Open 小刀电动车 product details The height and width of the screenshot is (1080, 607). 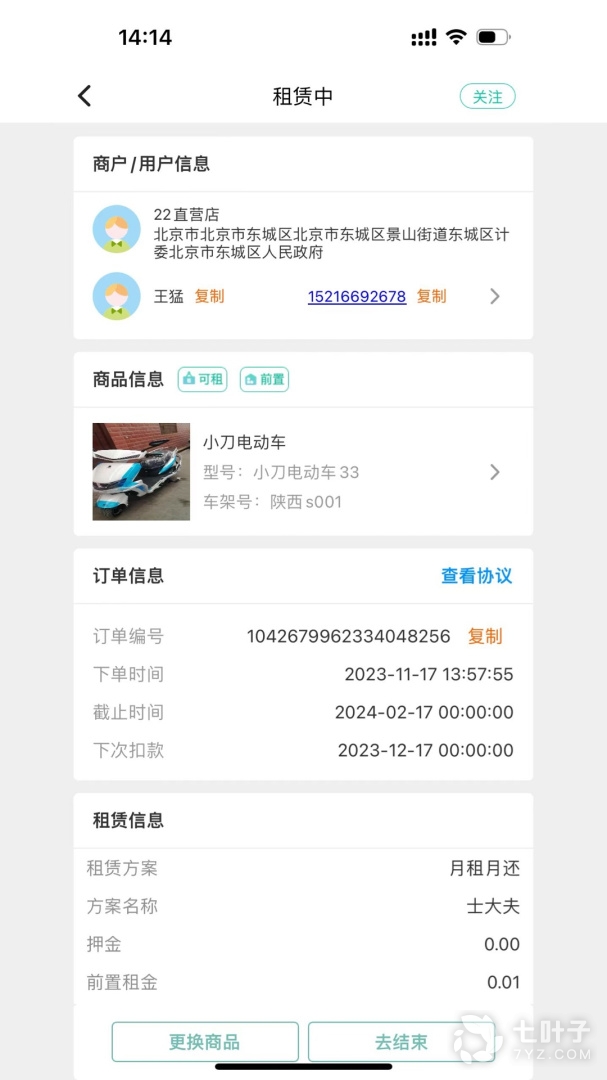tap(494, 472)
